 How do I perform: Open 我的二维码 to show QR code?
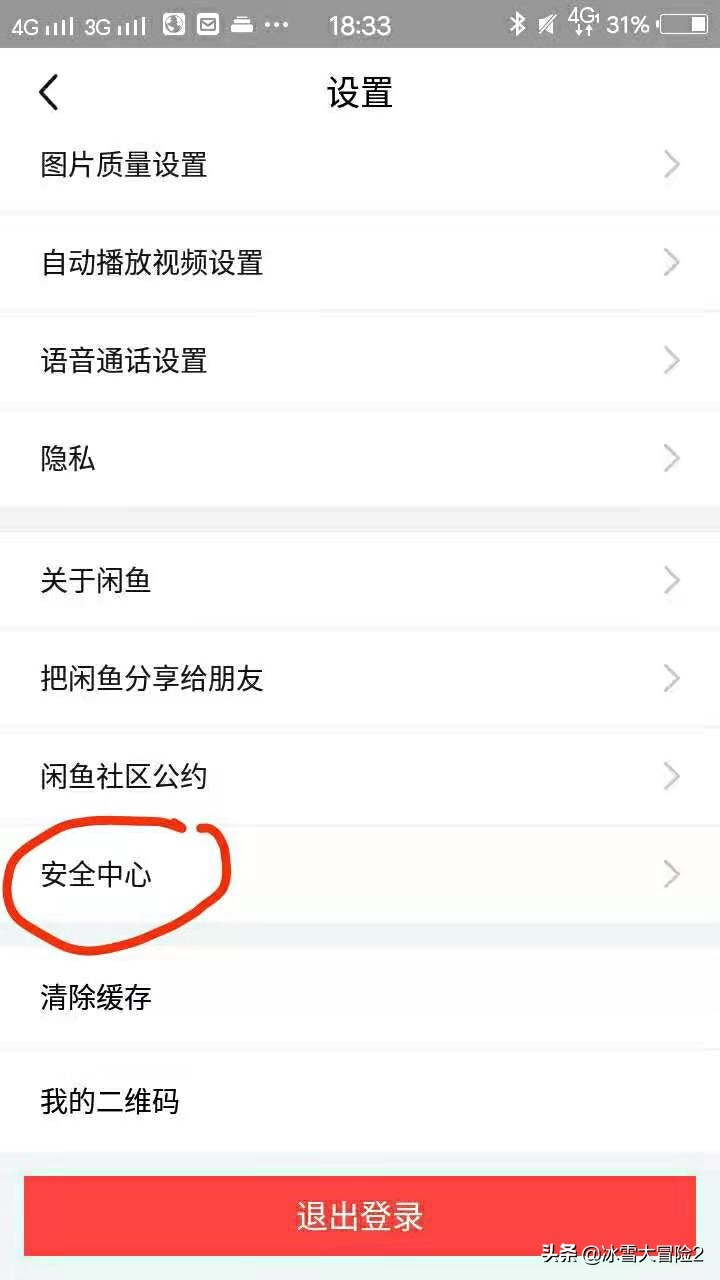[x=110, y=1100]
